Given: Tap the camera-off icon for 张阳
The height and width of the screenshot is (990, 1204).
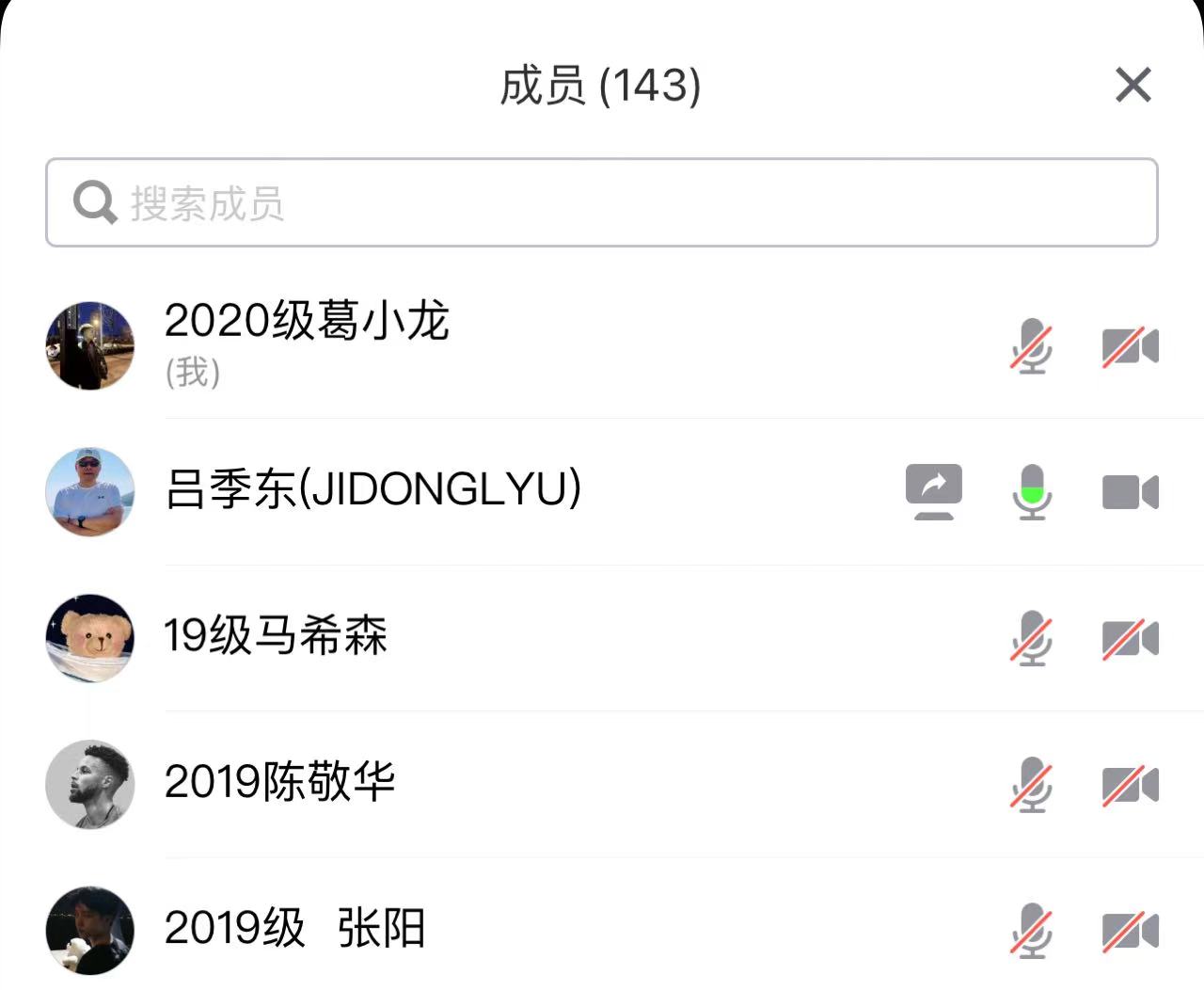Looking at the screenshot, I should 1130,931.
